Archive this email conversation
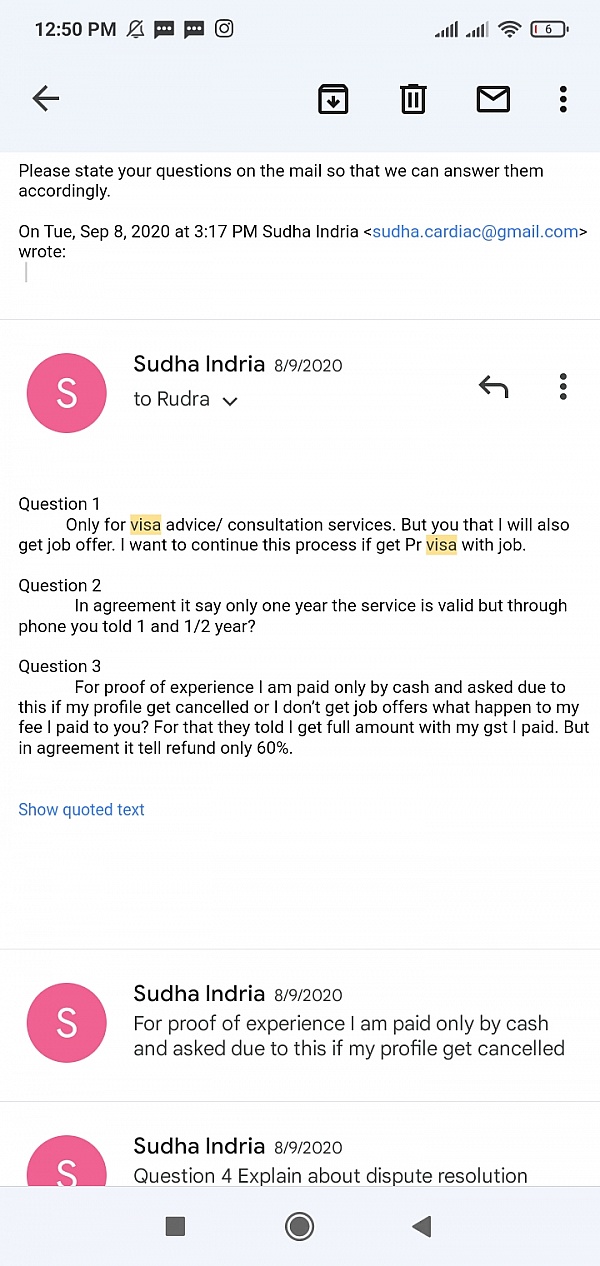Screen dimensions: 600x1266 [x=333, y=98]
